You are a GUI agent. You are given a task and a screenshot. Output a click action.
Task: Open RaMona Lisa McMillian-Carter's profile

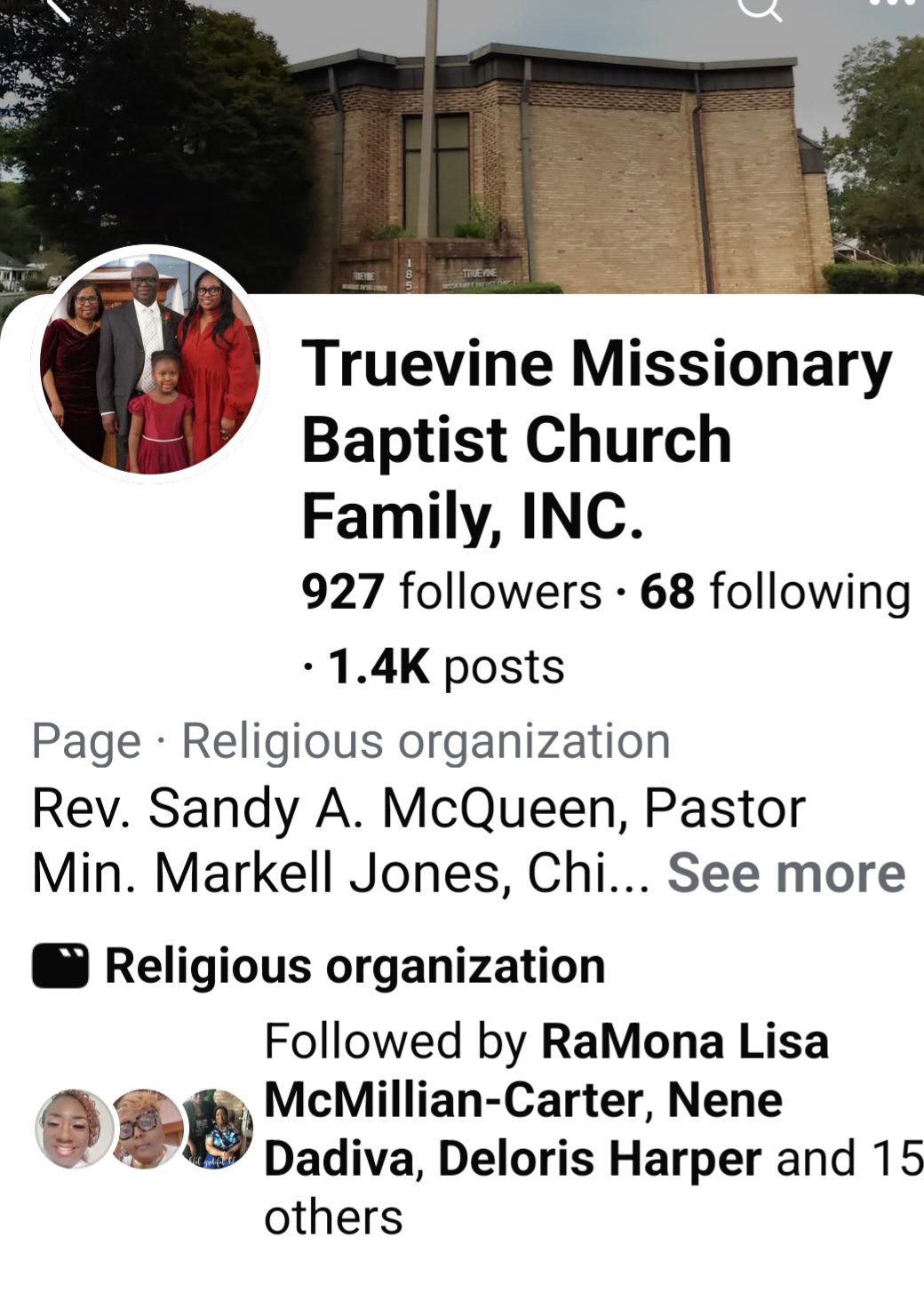(x=546, y=1071)
